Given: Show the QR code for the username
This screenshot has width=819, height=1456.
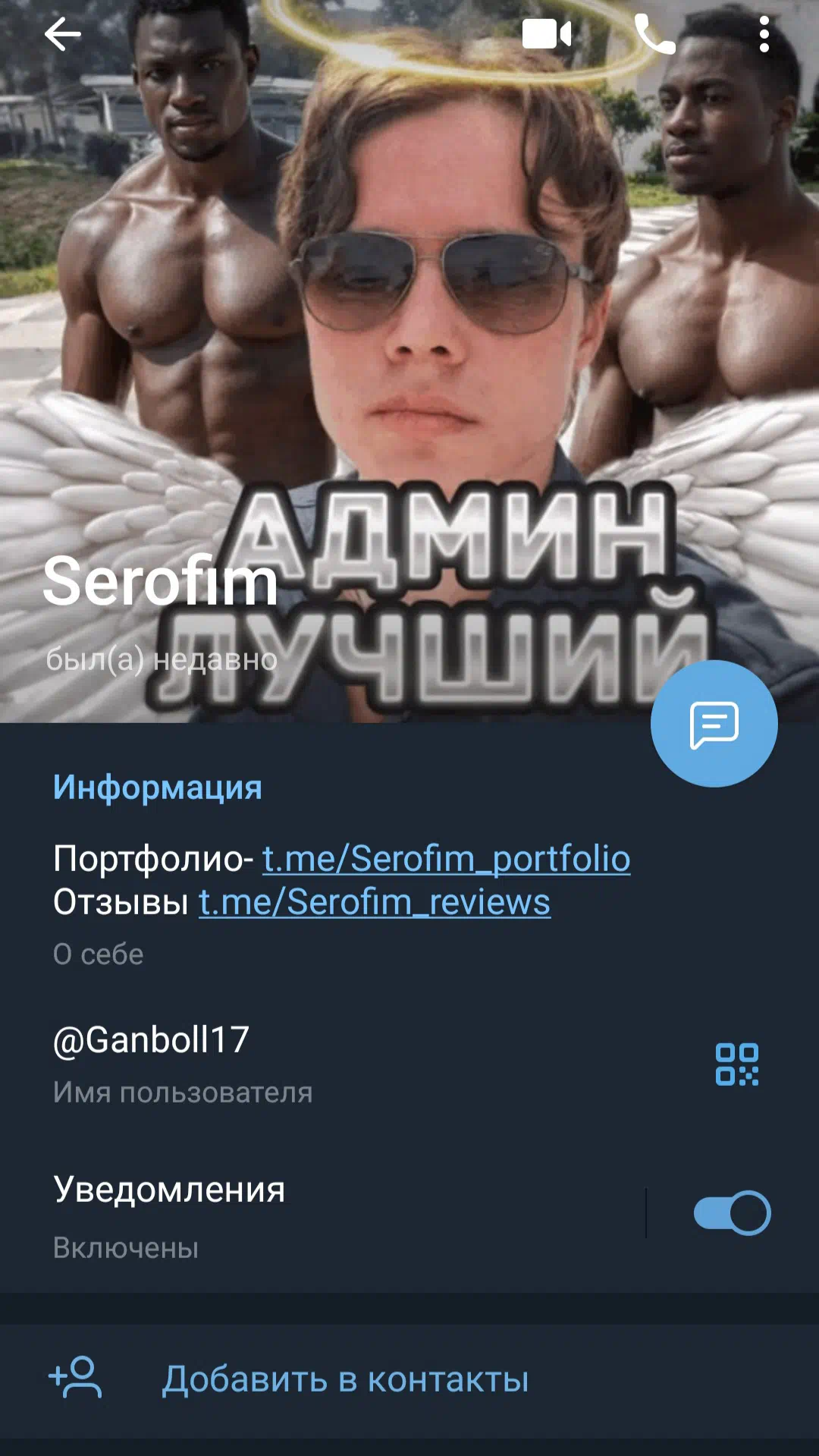Looking at the screenshot, I should (x=736, y=1064).
